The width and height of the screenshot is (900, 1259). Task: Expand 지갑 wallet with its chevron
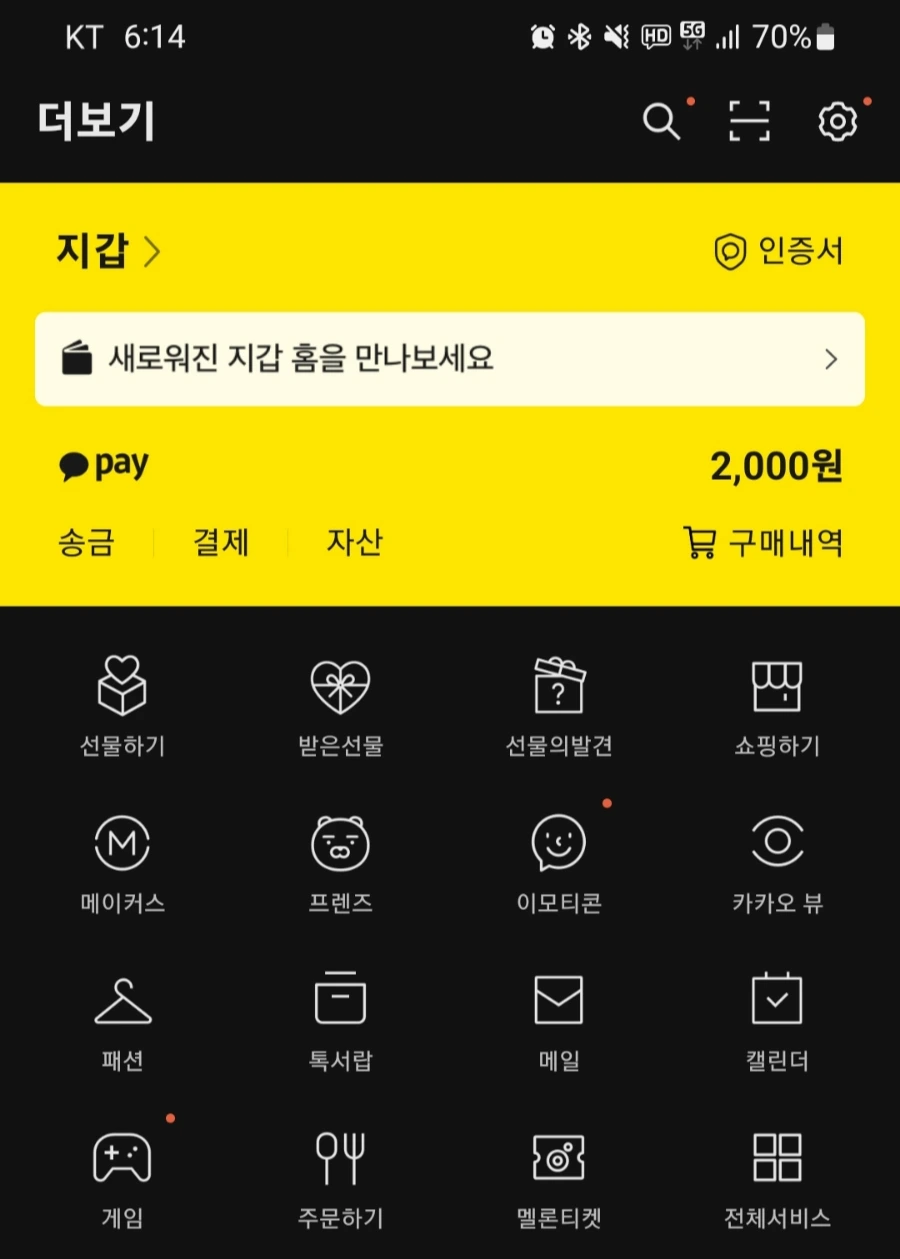(x=105, y=252)
